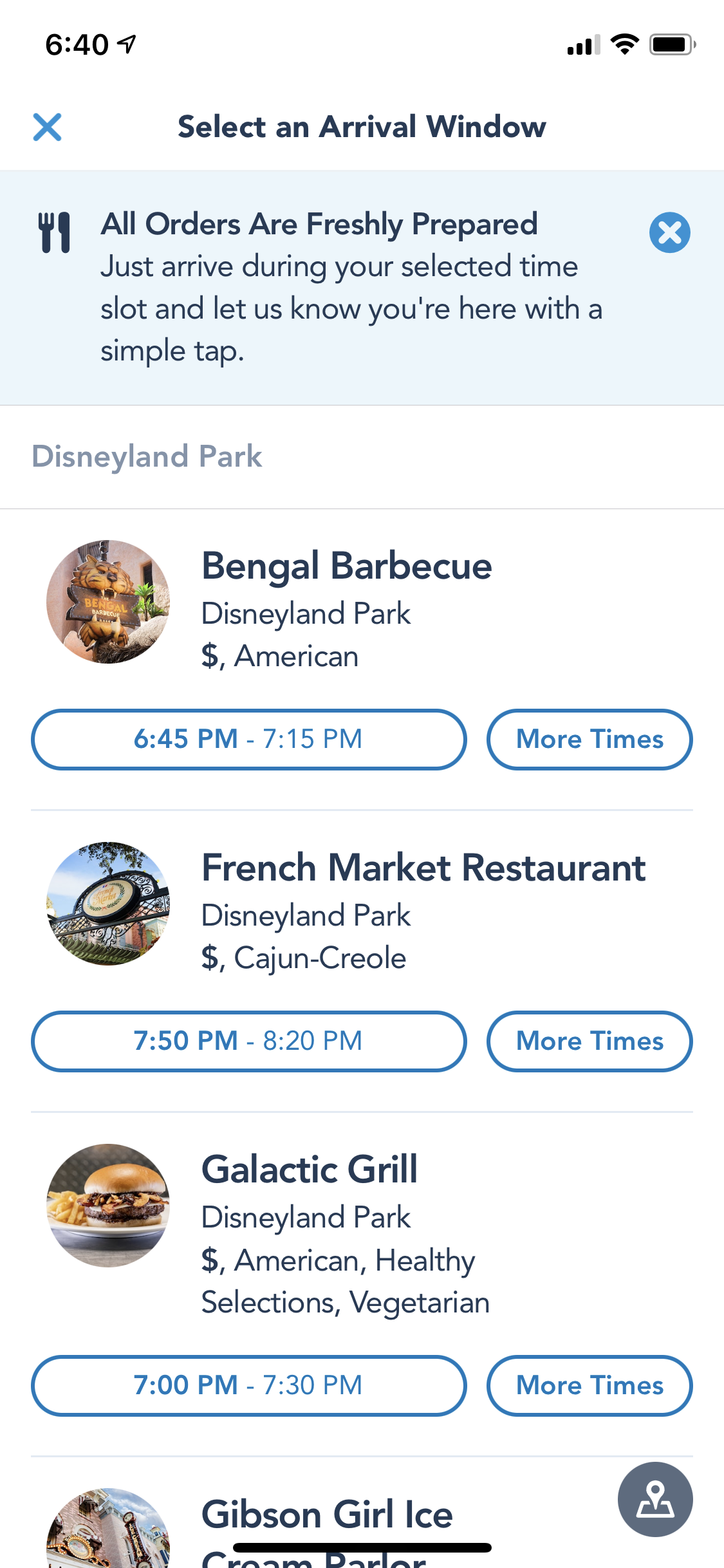Open Galactic Grill restaurant details

pos(310,1170)
